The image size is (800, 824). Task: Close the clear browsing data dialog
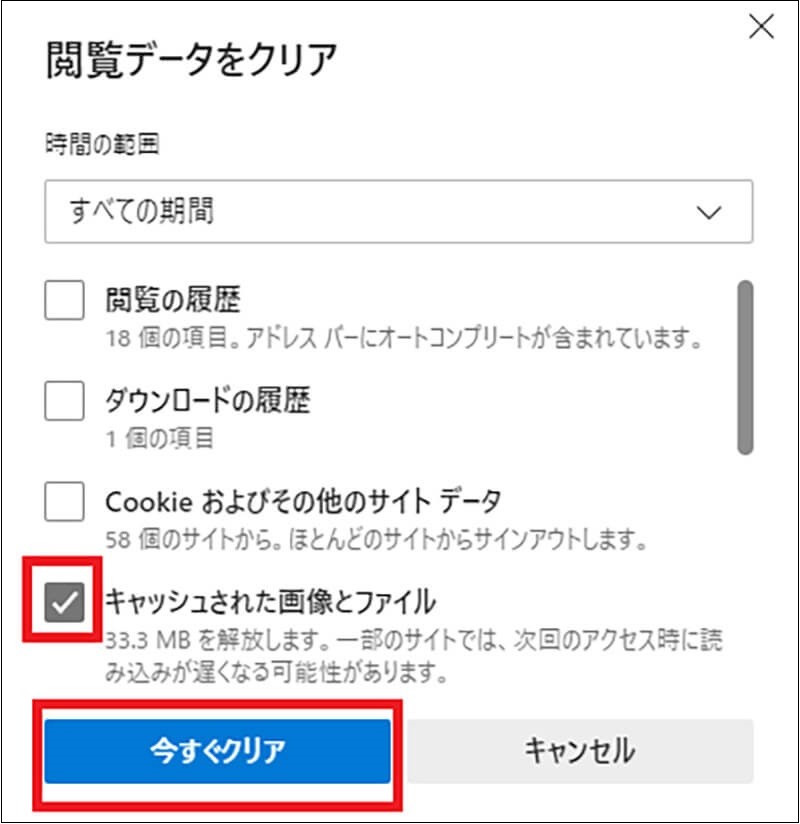pyautogui.click(x=762, y=27)
